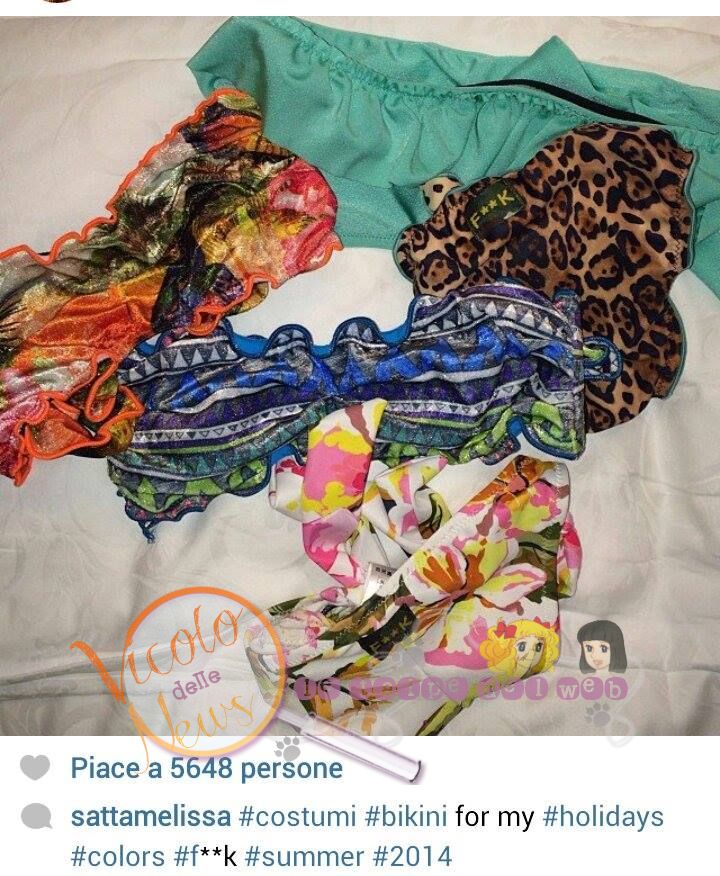This screenshot has width=720, height=876.
Task: Open the #holidays hashtag
Action: [x=603, y=816]
